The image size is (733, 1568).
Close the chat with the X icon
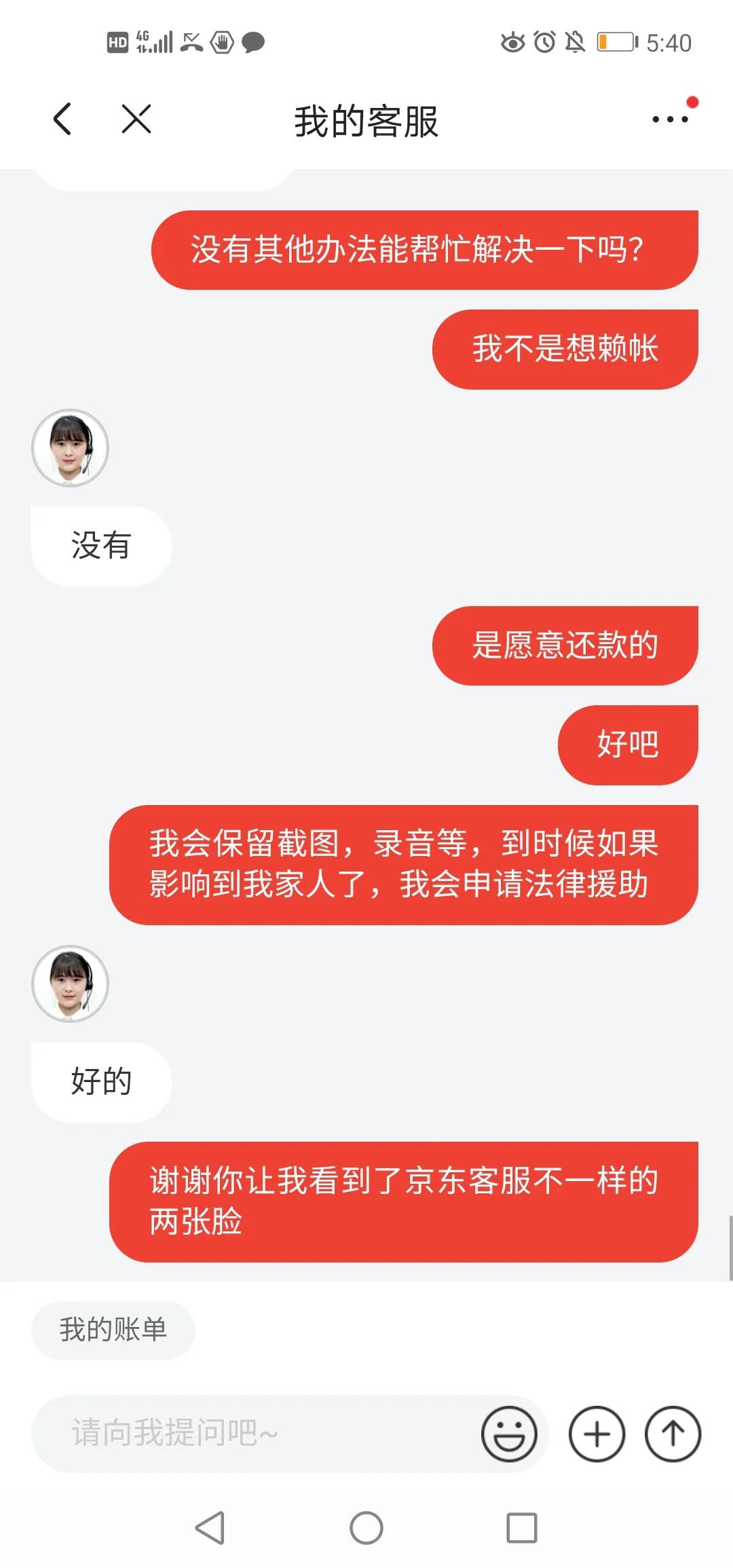tap(134, 121)
